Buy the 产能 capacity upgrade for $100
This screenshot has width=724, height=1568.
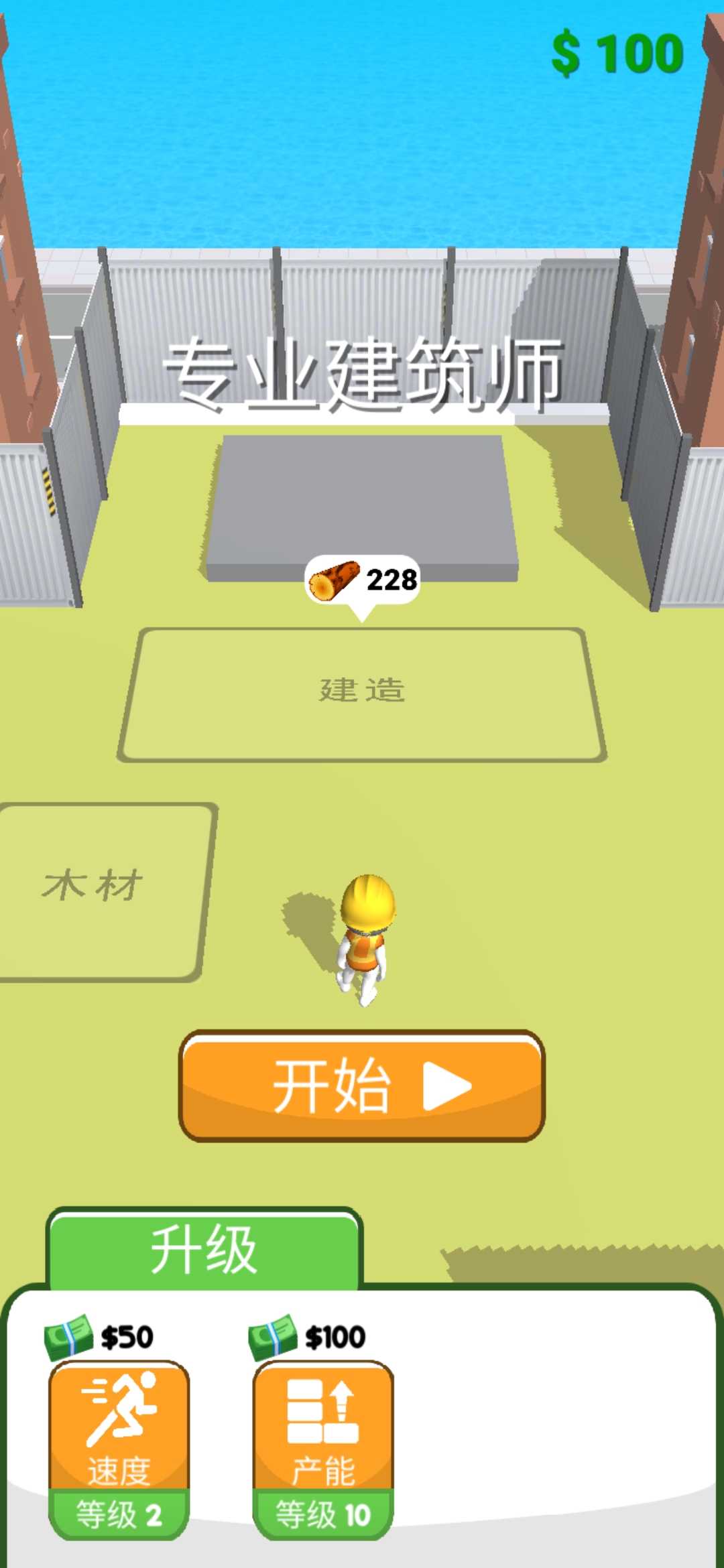point(322,1450)
